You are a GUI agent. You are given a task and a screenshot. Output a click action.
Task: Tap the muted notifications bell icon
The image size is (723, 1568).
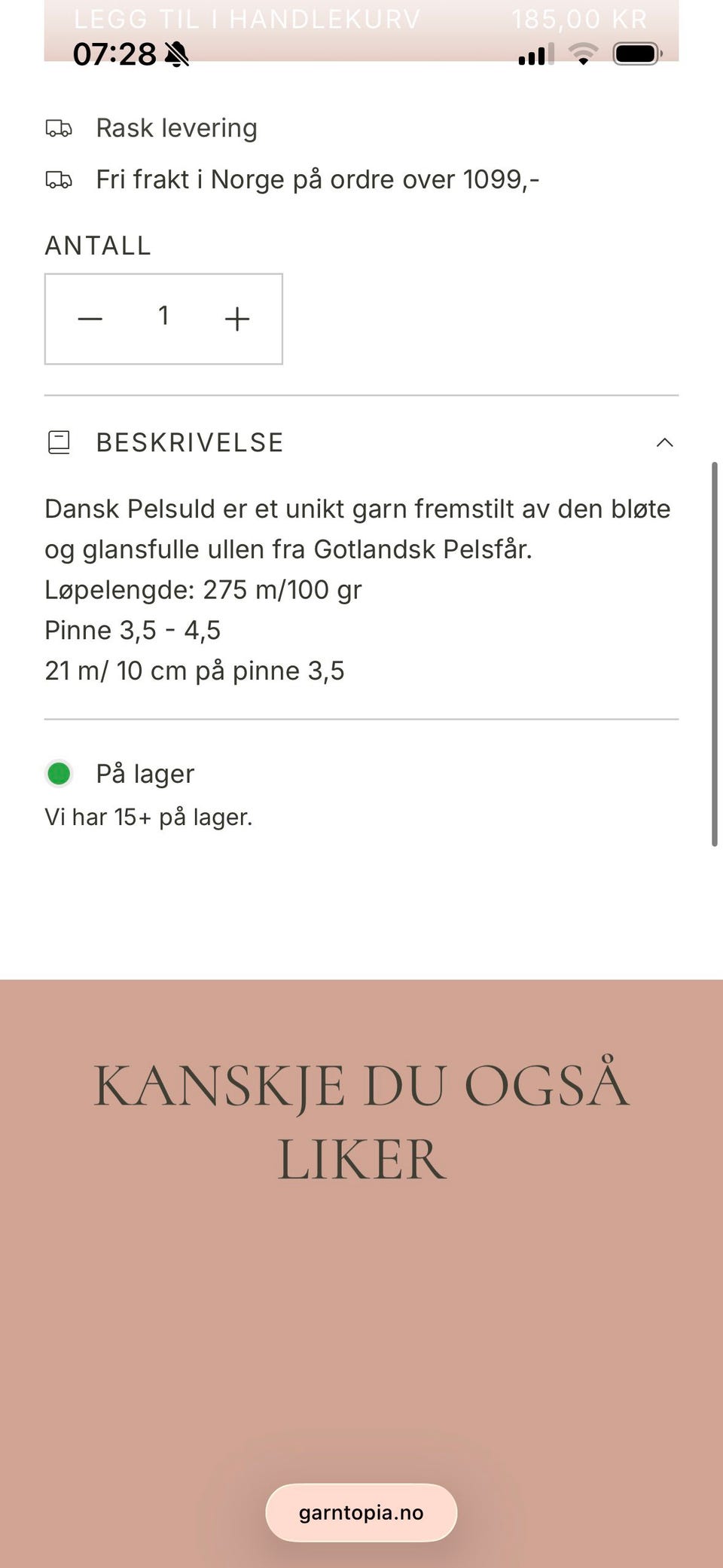176,53
